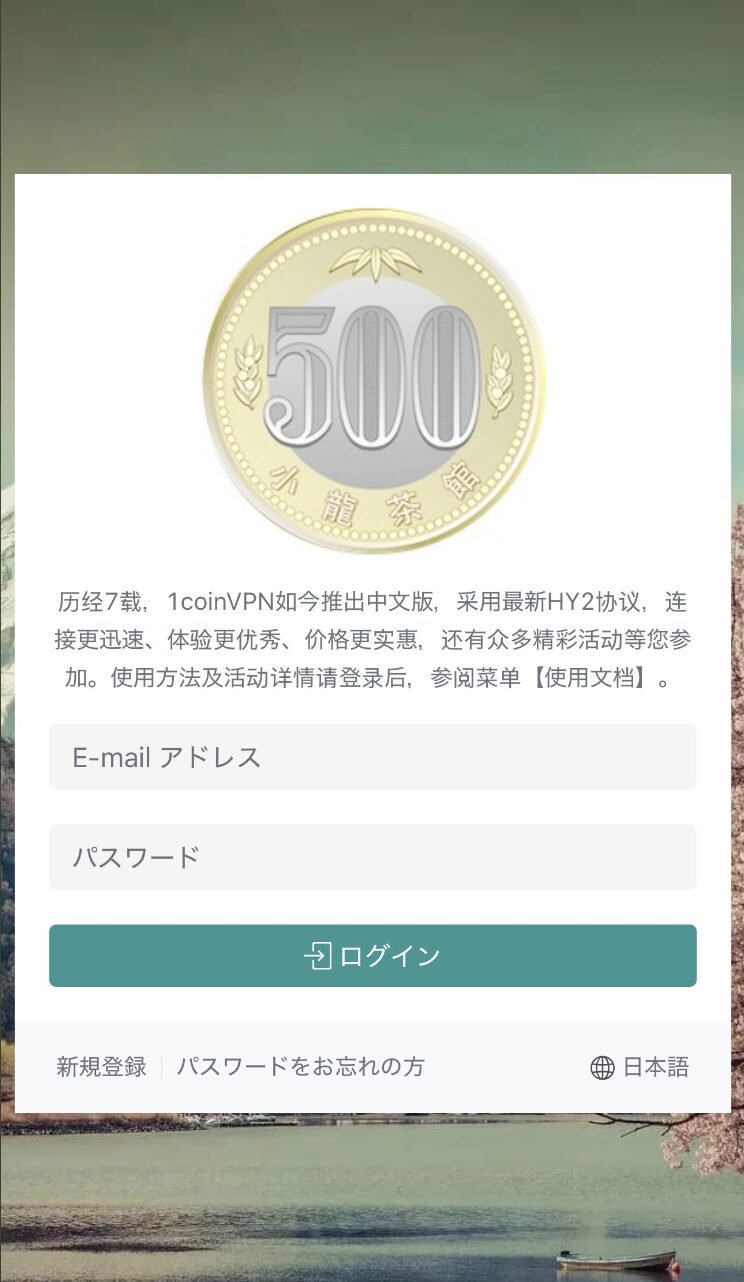Click the 500 yen coin logo
The width and height of the screenshot is (744, 1282).
pyautogui.click(x=375, y=380)
